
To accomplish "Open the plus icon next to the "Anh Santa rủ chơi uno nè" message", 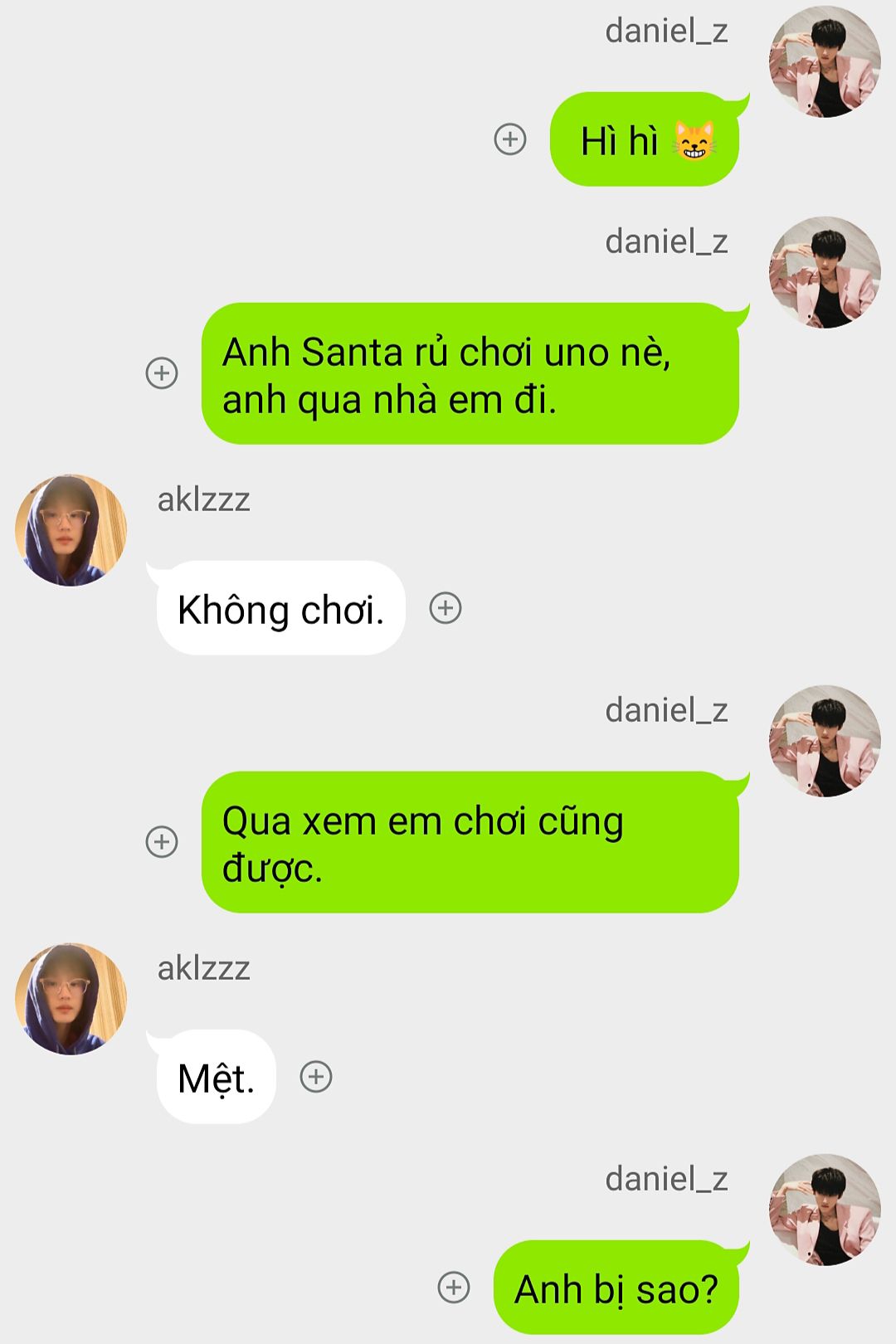I will (x=162, y=373).
